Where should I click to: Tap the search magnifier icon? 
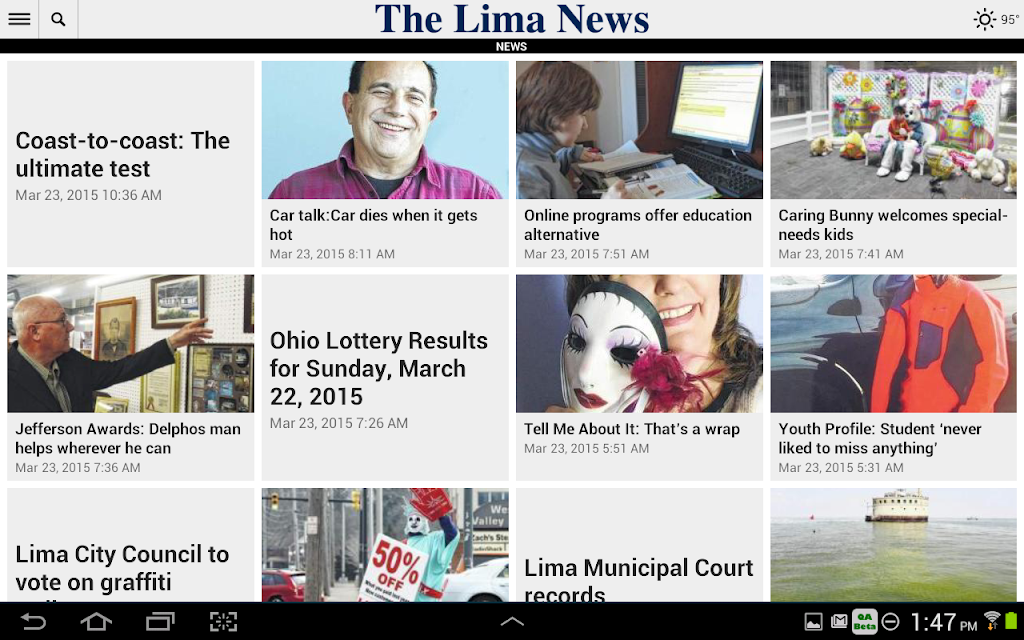coord(59,19)
